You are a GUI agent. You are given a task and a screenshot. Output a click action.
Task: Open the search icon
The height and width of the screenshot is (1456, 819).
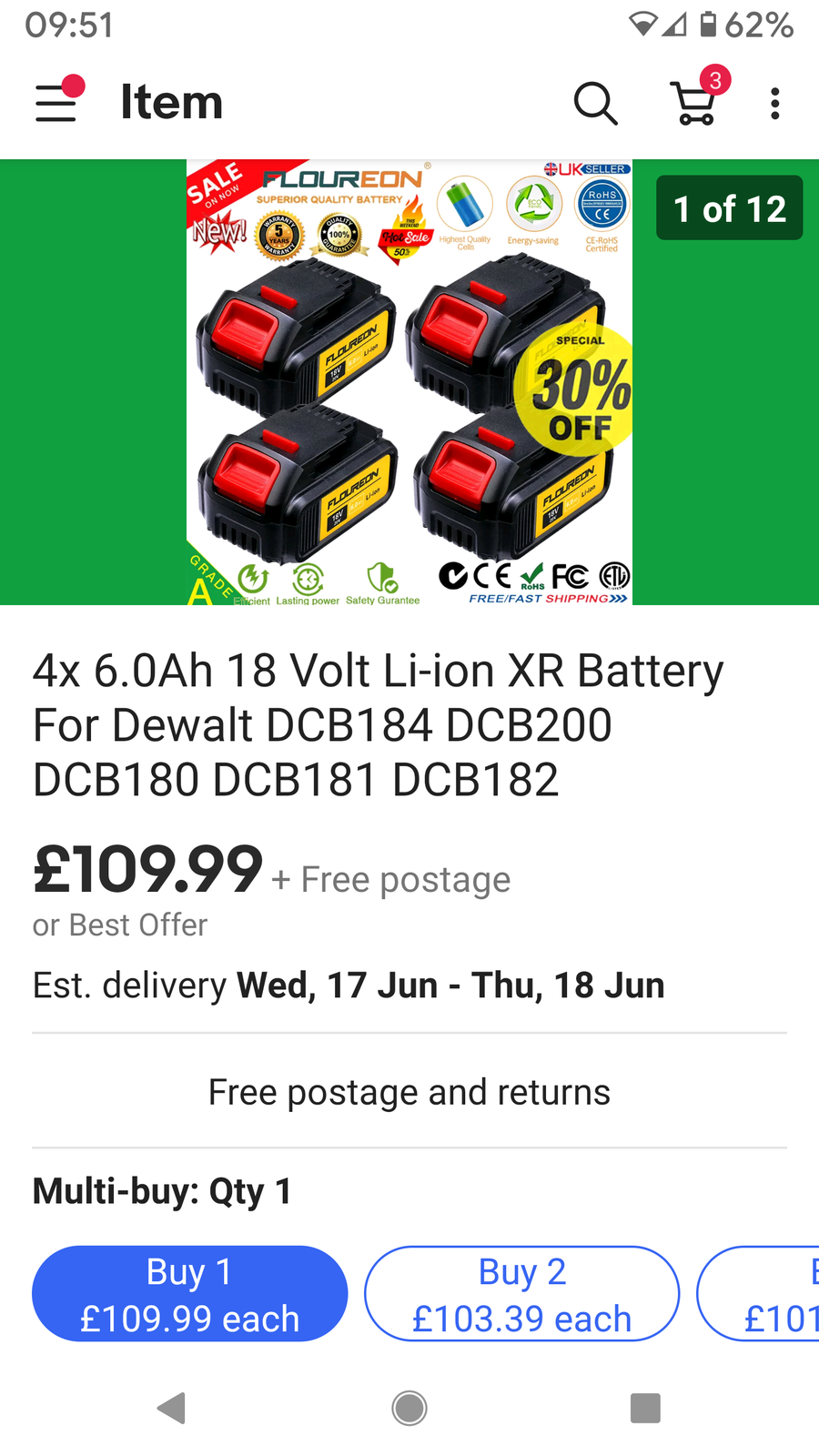[x=596, y=103]
